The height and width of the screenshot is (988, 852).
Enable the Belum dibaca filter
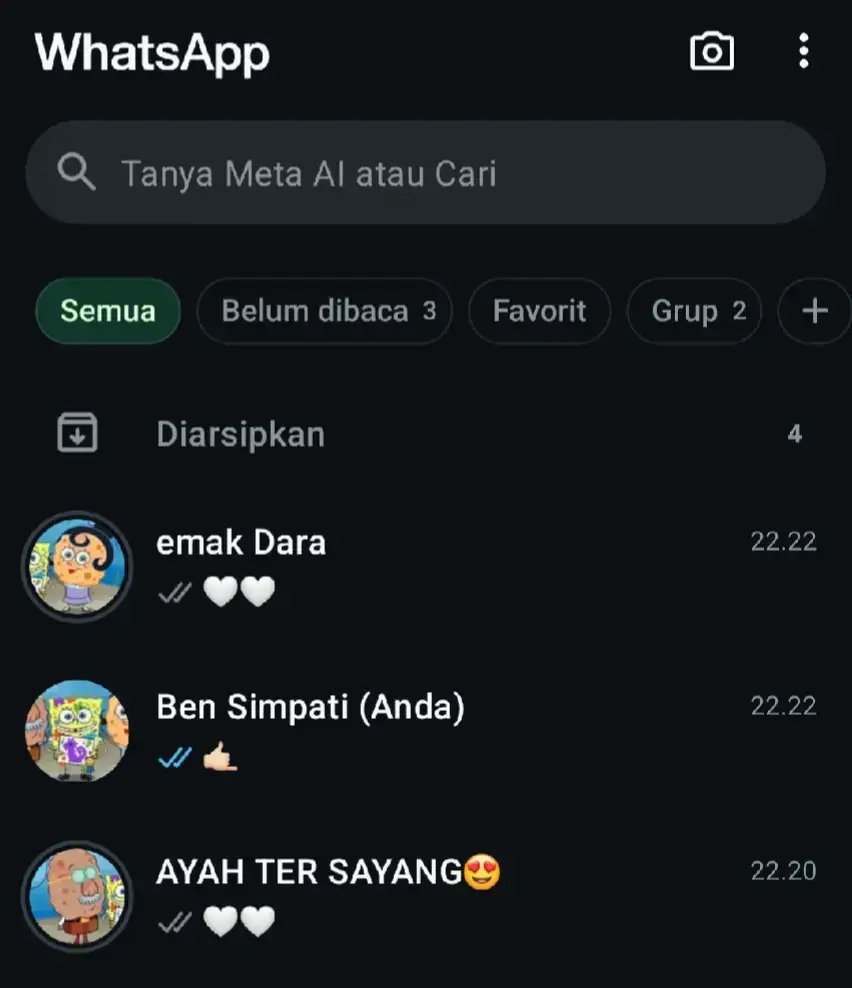[324, 311]
